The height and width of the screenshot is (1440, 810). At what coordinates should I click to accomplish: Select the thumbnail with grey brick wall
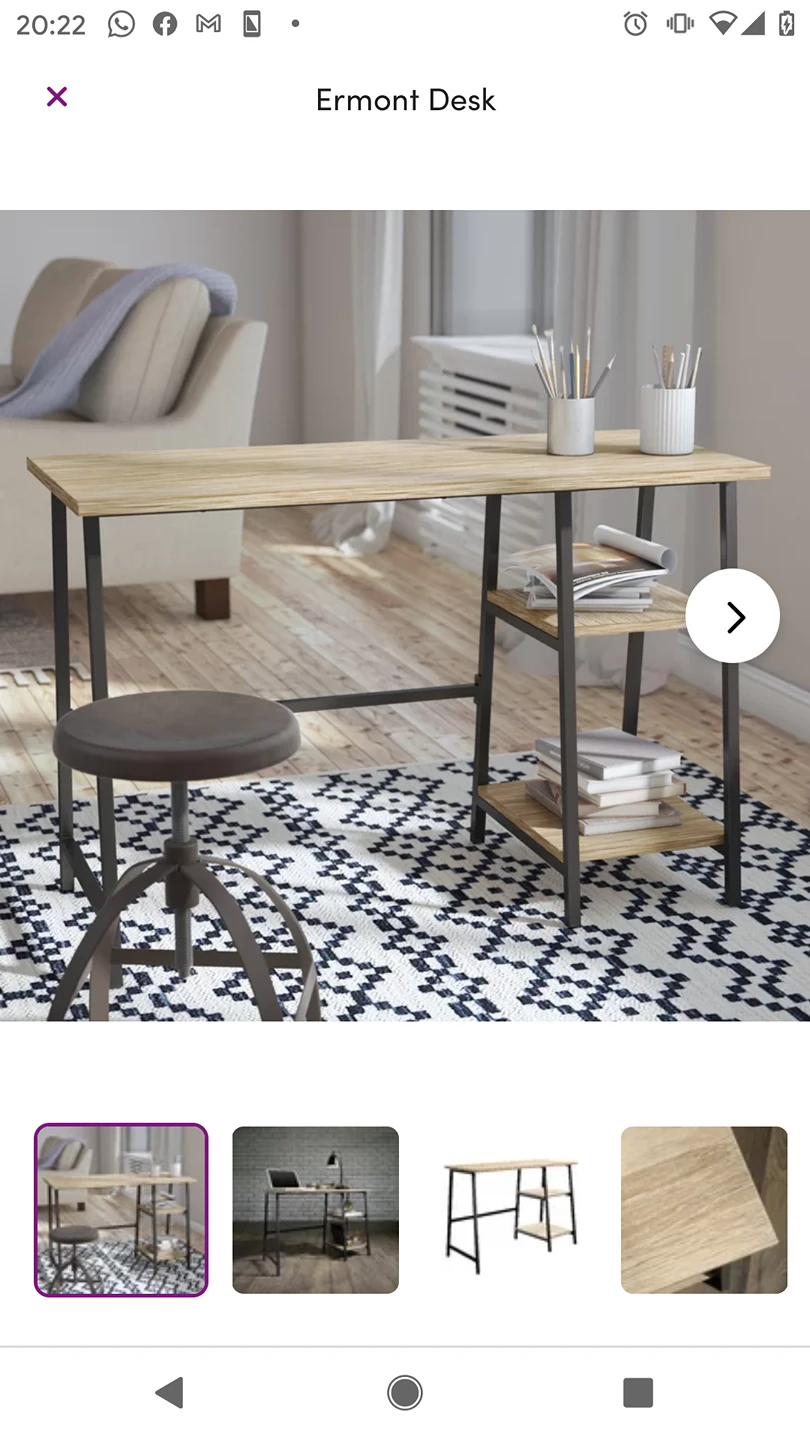tap(315, 1210)
